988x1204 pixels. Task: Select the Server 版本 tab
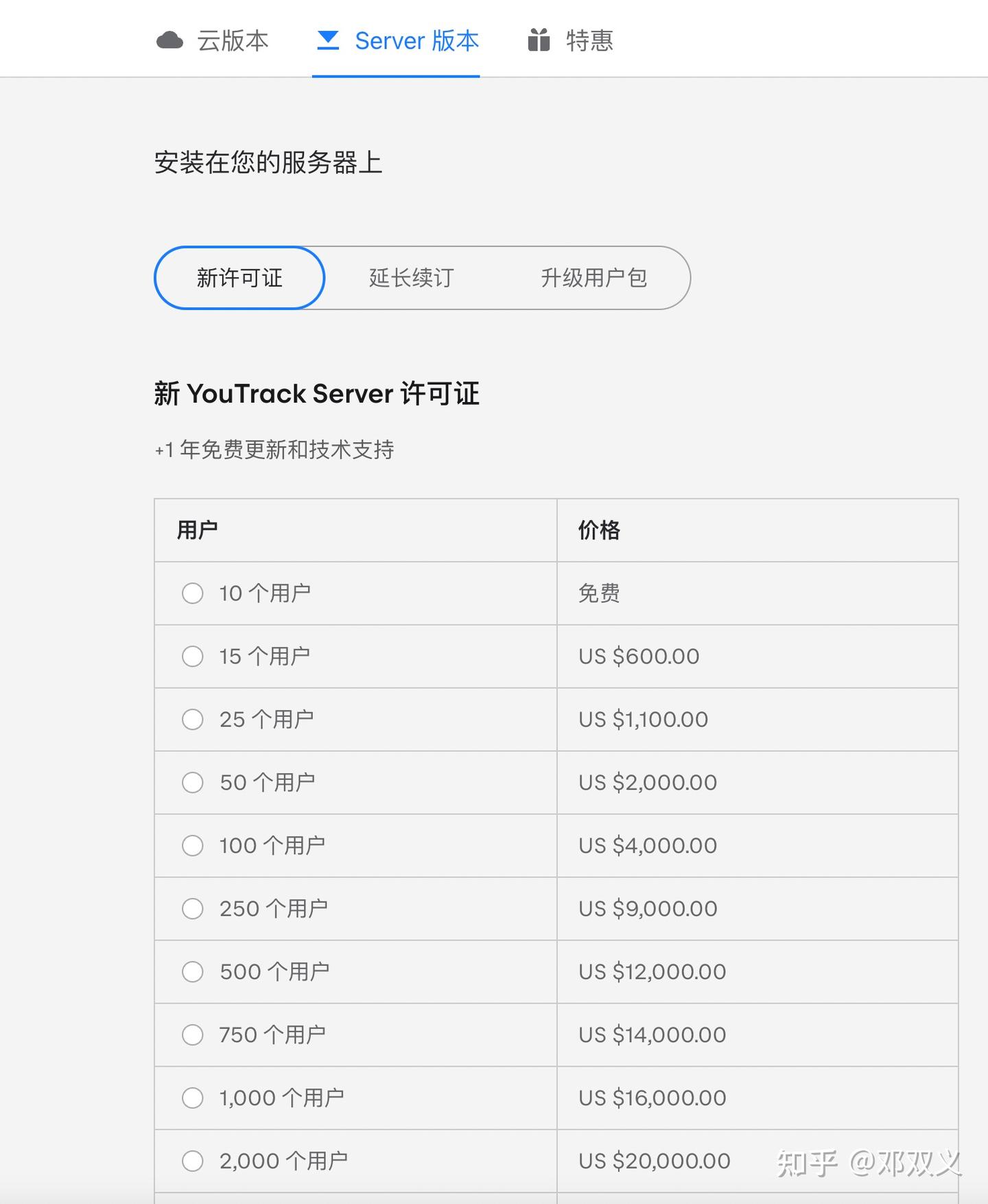[x=396, y=40]
